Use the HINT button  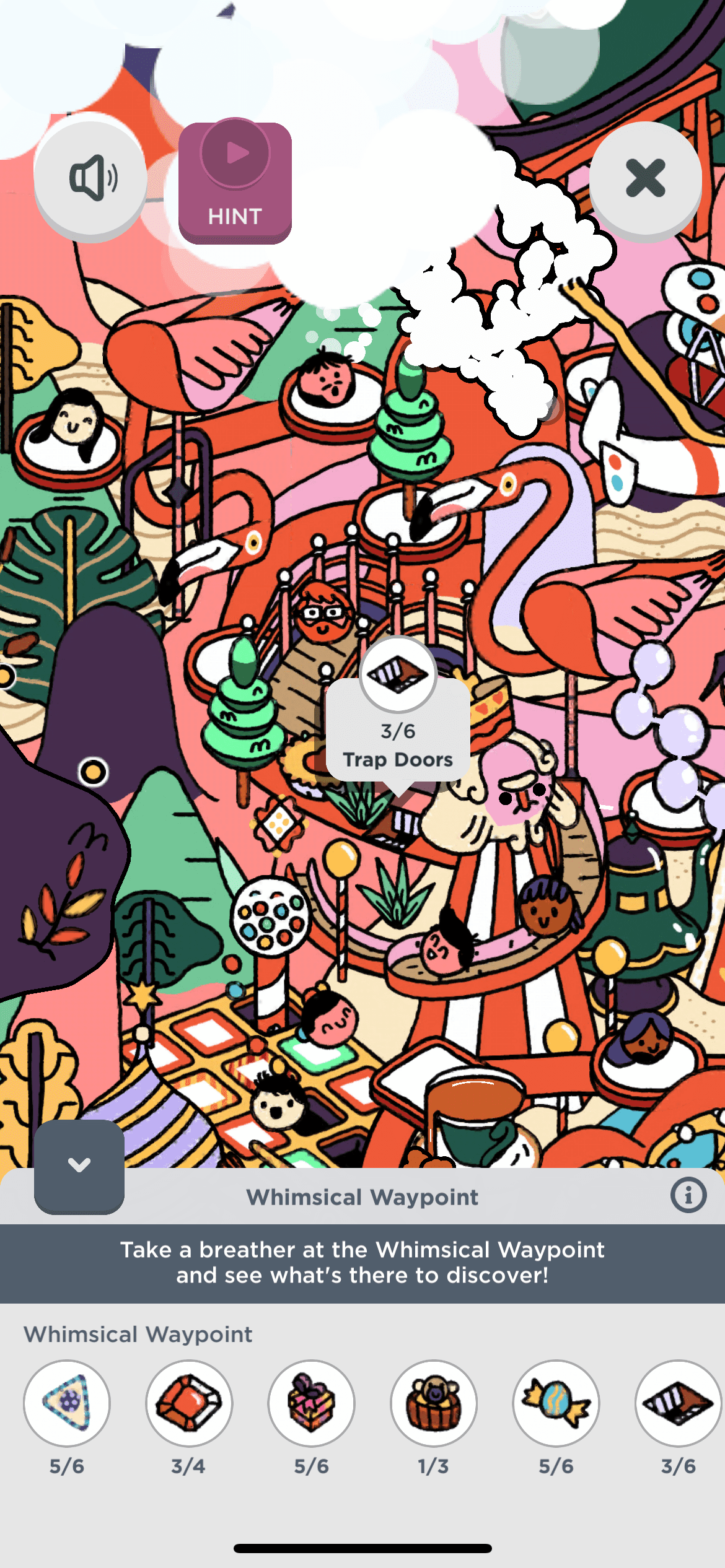point(235,183)
